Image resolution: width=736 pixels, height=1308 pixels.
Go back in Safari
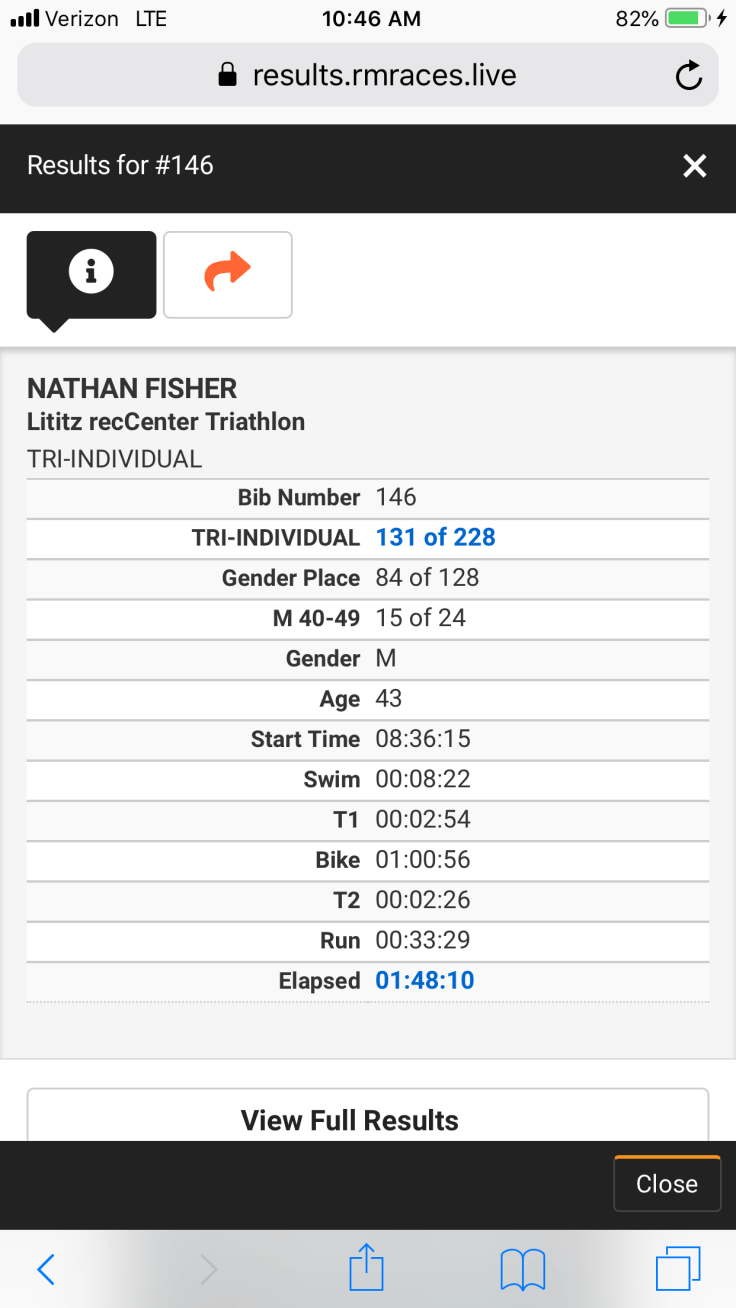tap(45, 1269)
